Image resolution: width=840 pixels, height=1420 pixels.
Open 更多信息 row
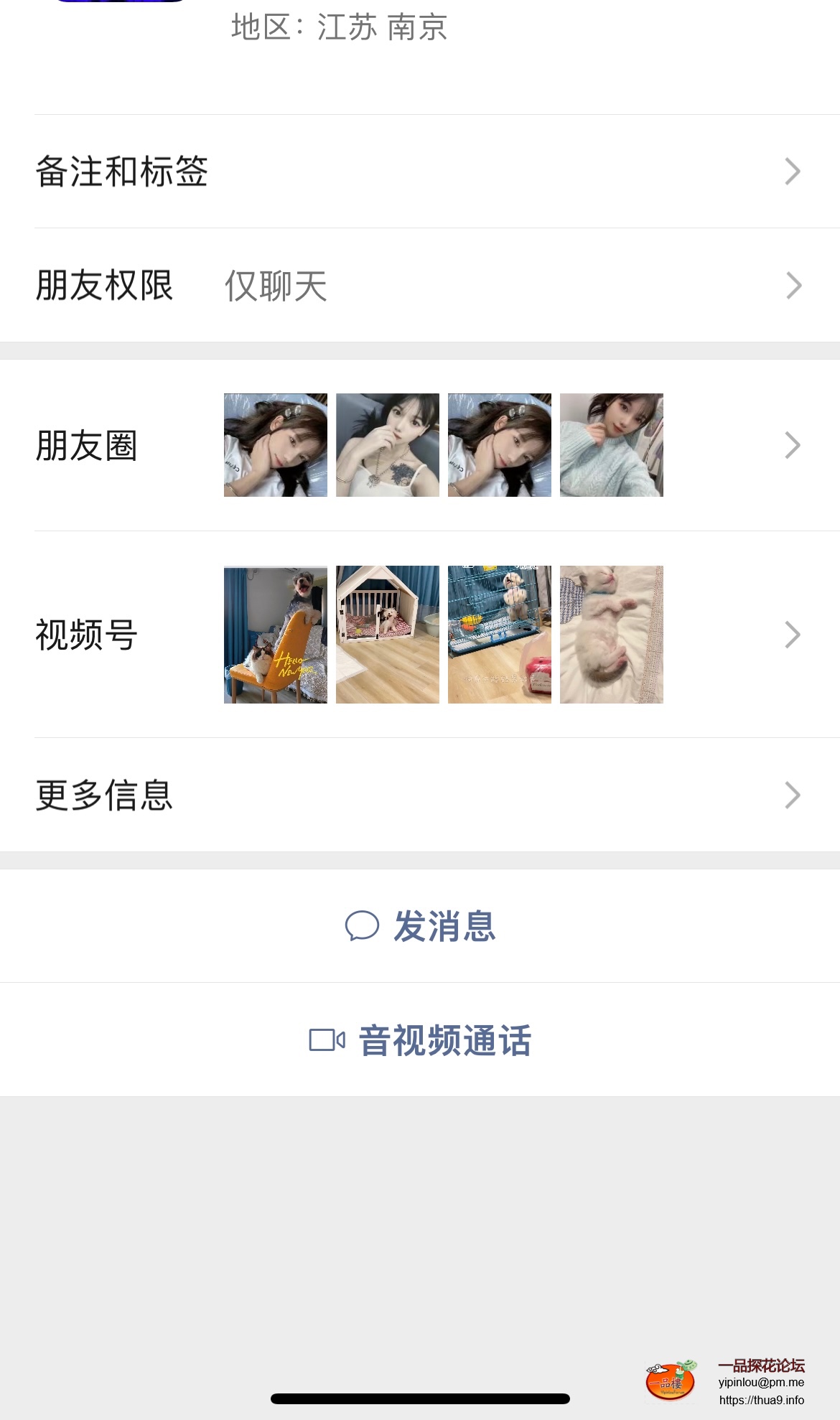(420, 795)
